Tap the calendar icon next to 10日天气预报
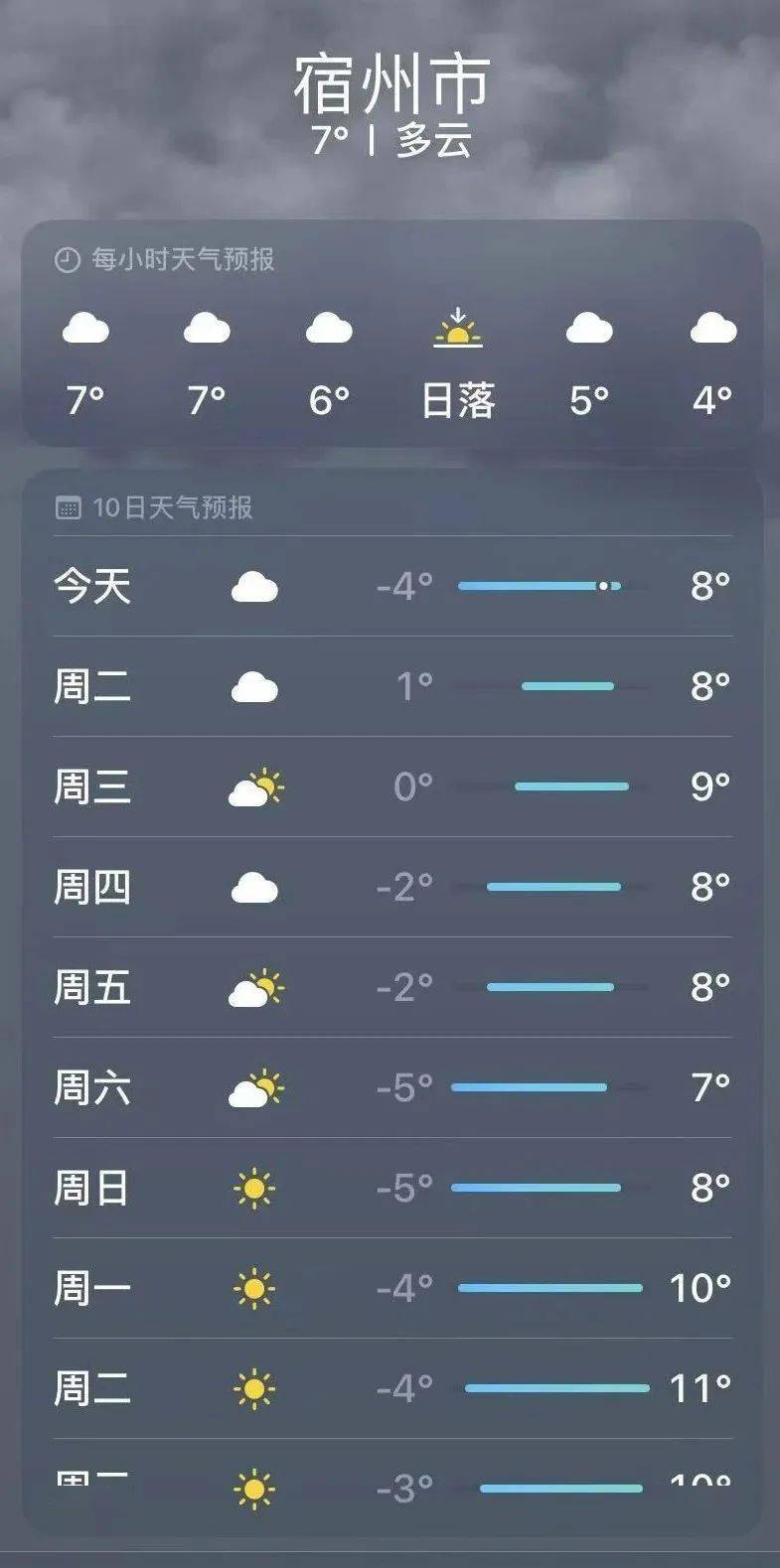This screenshot has height=1568, width=780. click(x=67, y=507)
